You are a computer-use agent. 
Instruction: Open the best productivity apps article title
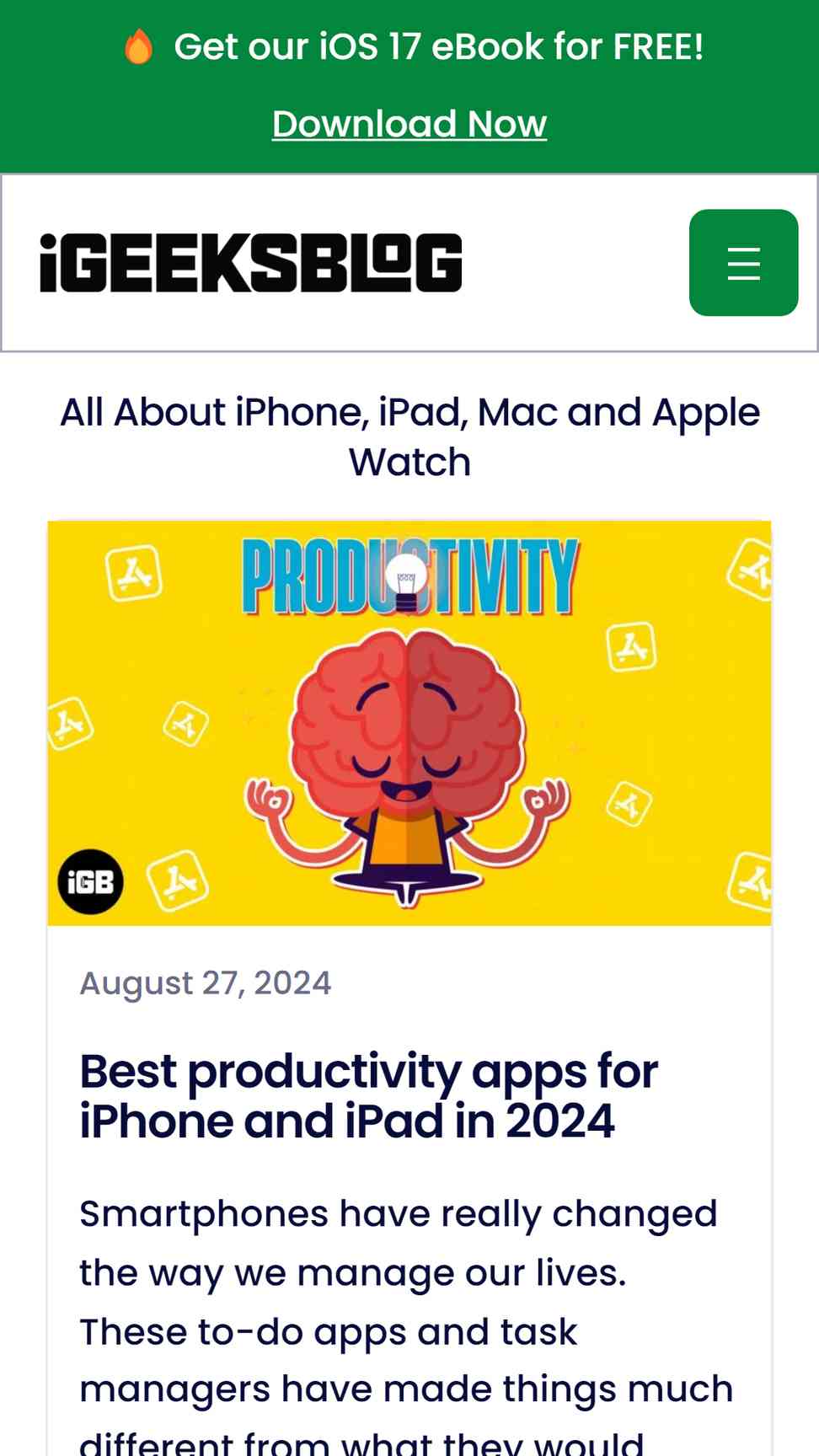pos(368,1096)
